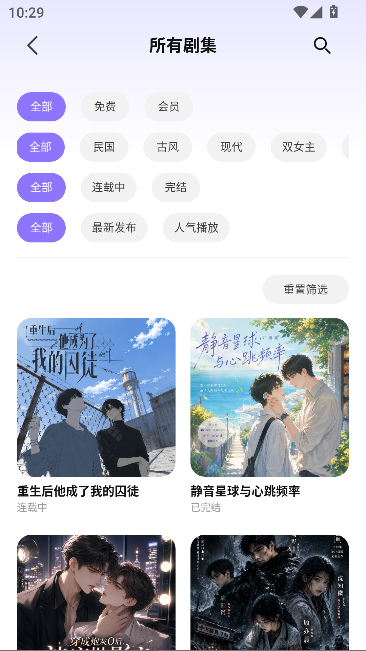
Task: Filter by 会员 series
Action: point(168,107)
